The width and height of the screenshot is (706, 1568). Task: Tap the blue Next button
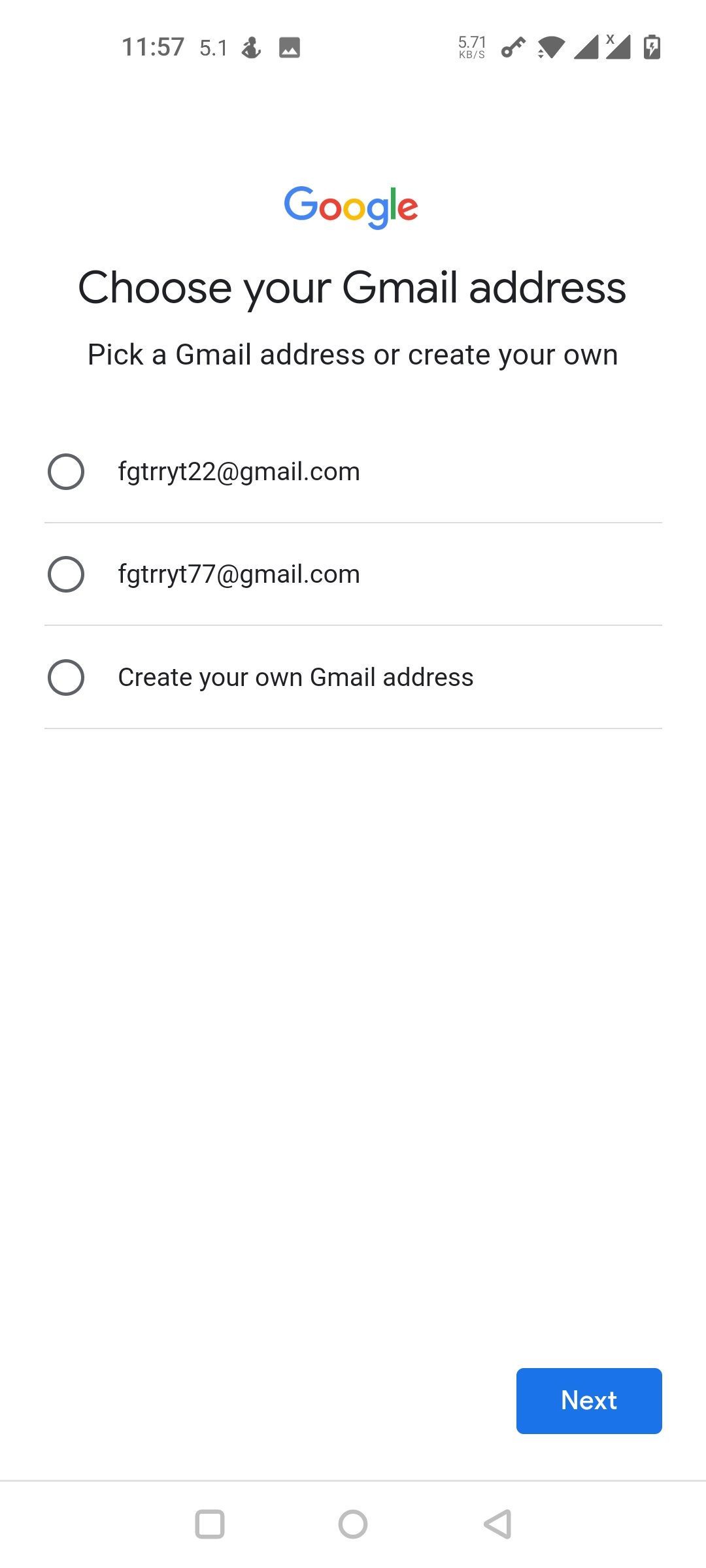click(x=589, y=1401)
